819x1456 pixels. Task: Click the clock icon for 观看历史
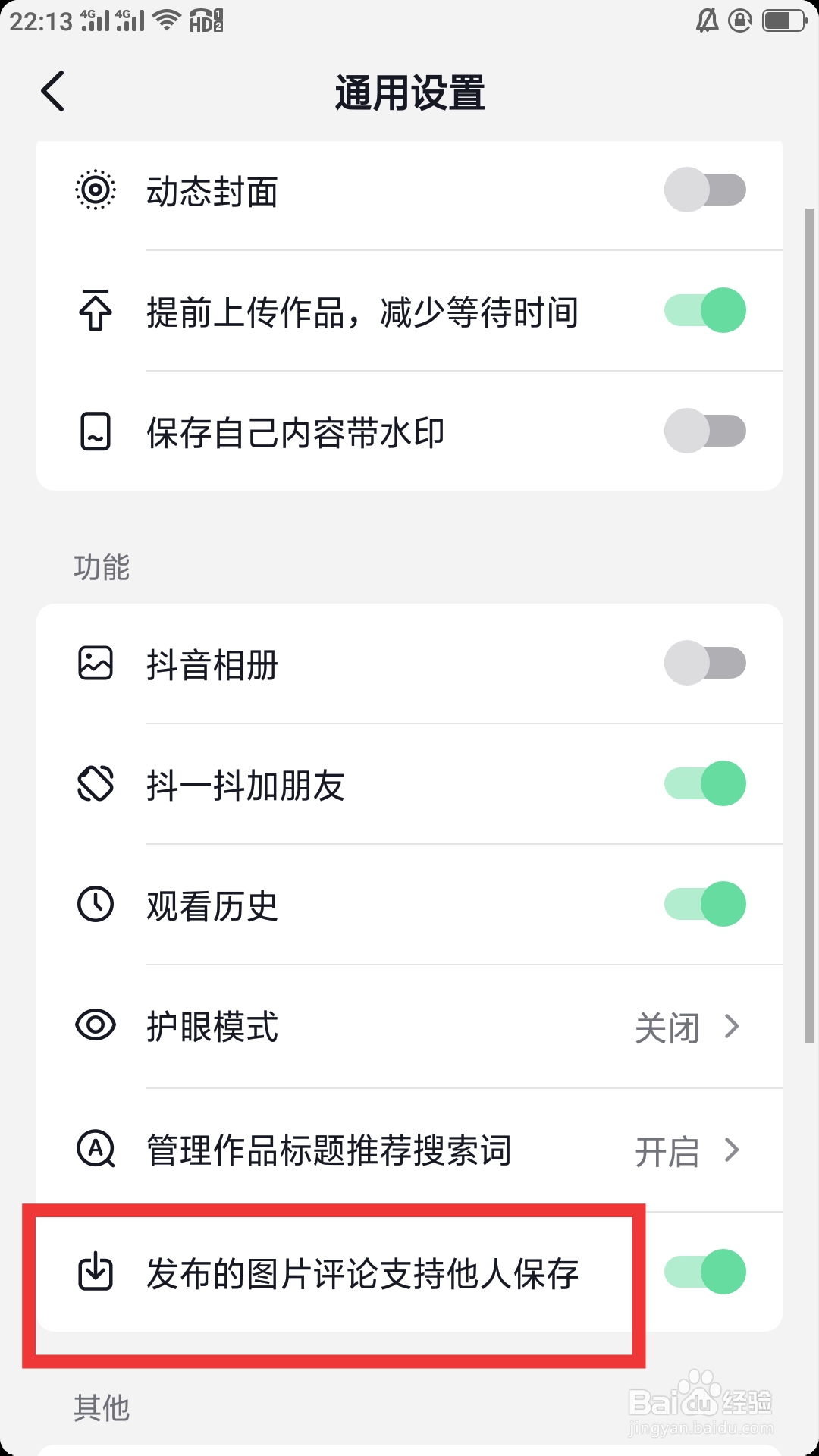pos(96,904)
